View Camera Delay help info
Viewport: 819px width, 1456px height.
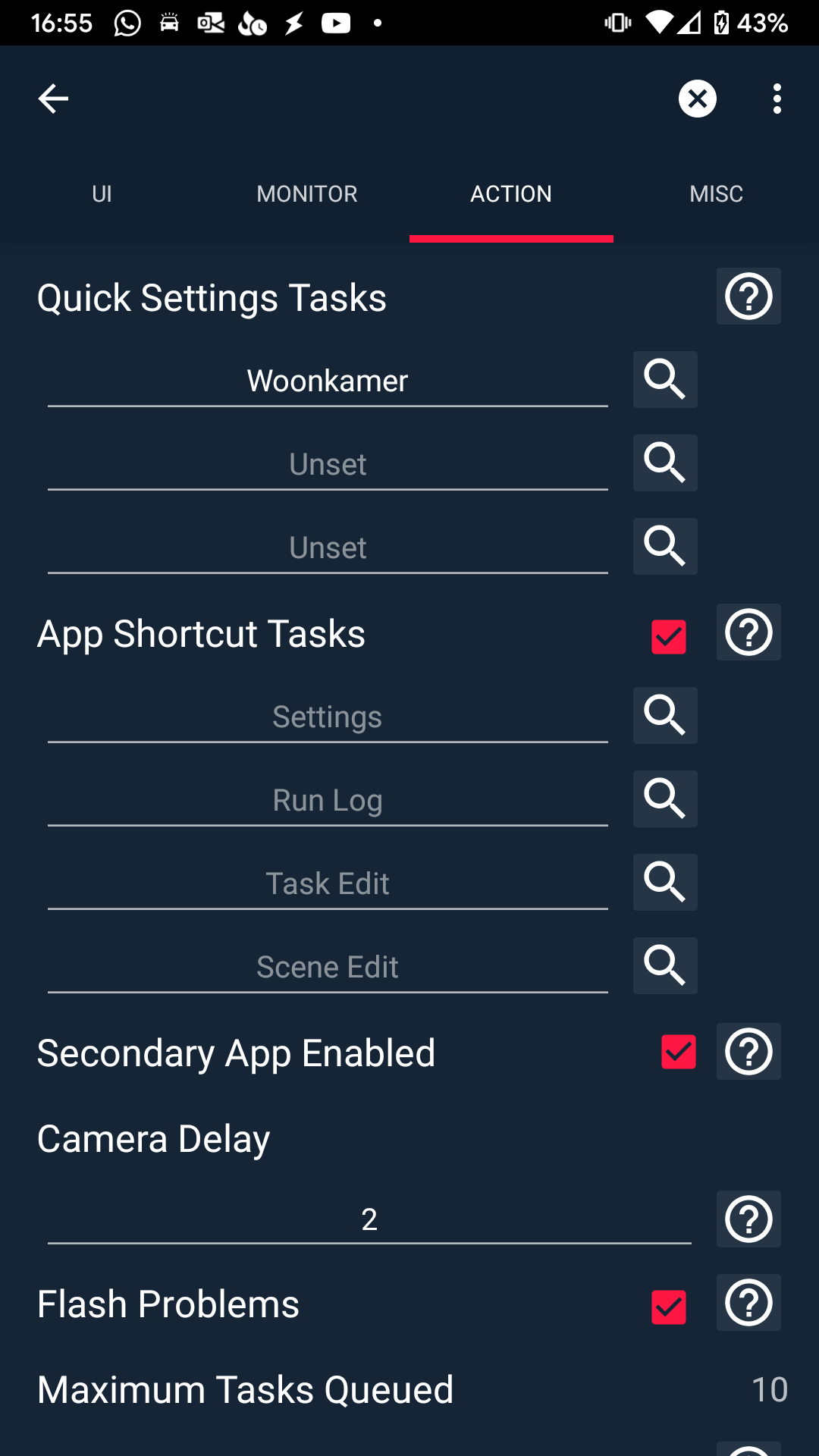pyautogui.click(x=748, y=1219)
